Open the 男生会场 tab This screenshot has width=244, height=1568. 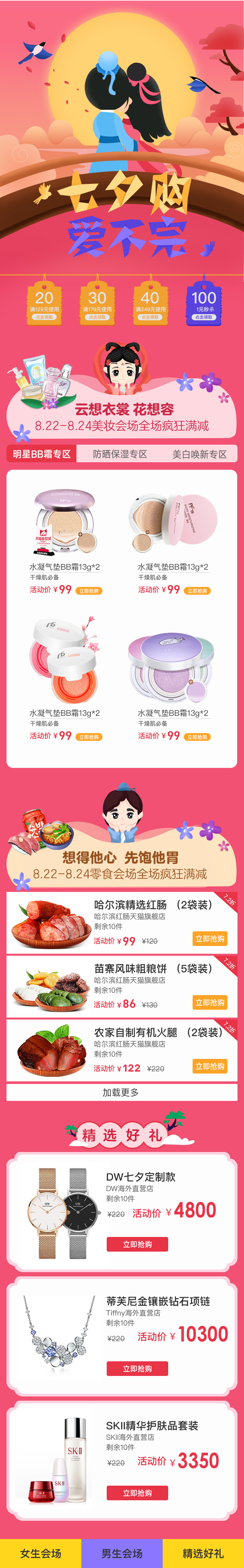pos(122,1553)
